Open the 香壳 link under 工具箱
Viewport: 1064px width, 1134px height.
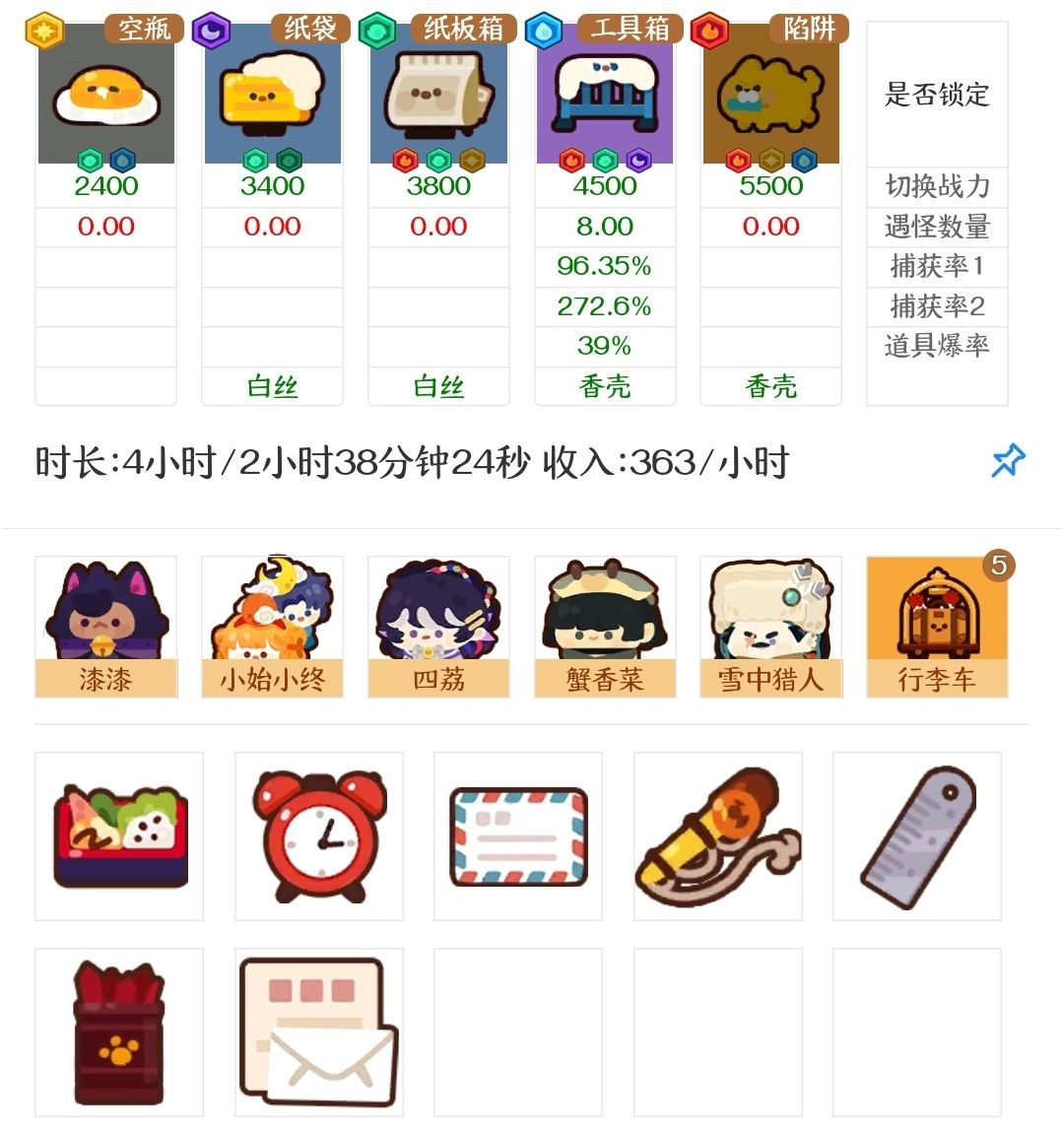pyautogui.click(x=604, y=385)
